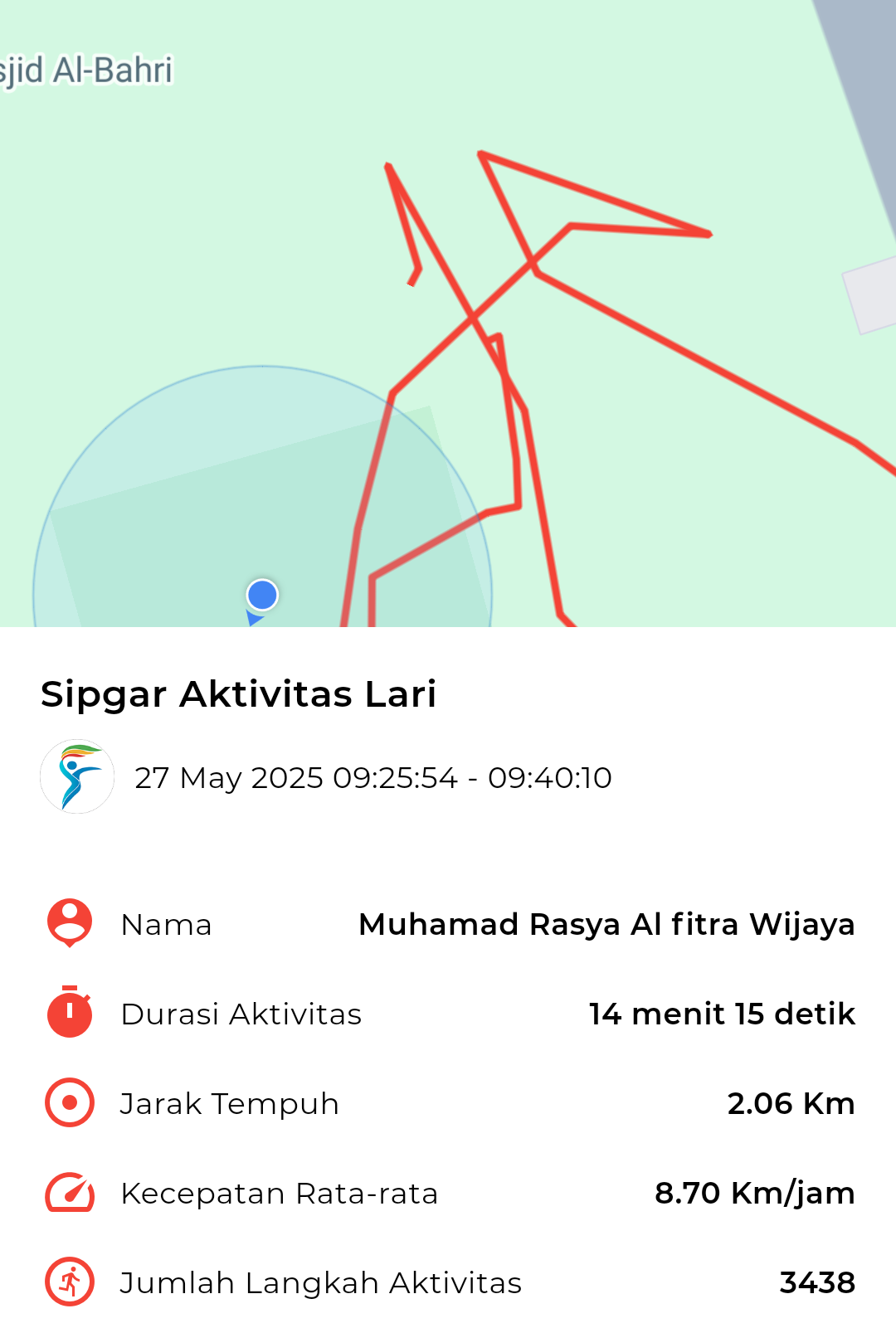
Task: Click the speedometer icon beside Kecepatan Rata-rata
Action: [70, 1193]
